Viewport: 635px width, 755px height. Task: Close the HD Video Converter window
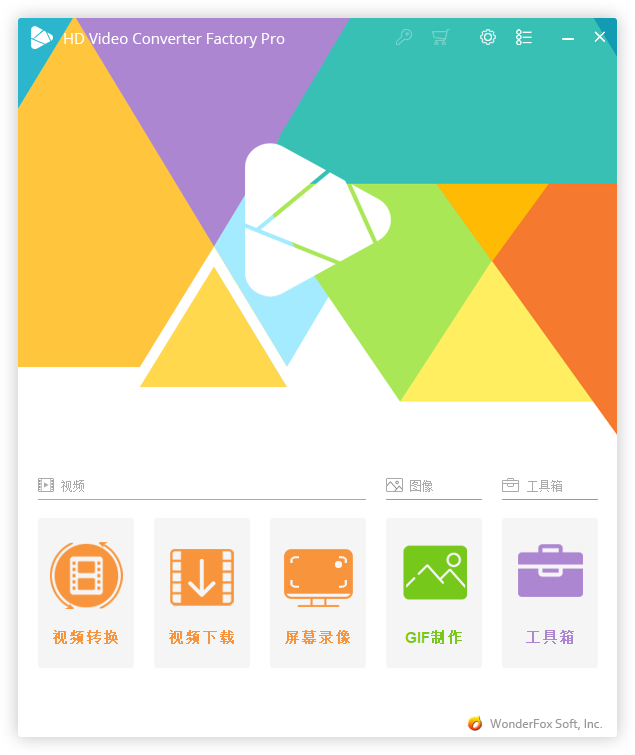tap(600, 37)
